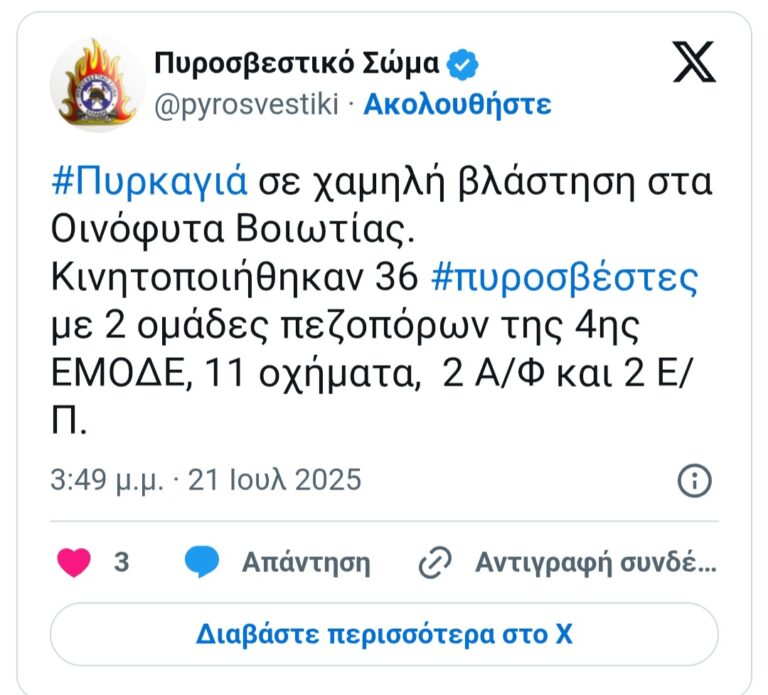Open the tweet's timestamp 21 Ιουλ 2025
Viewport: 768px width, 695px height.
click(x=205, y=481)
